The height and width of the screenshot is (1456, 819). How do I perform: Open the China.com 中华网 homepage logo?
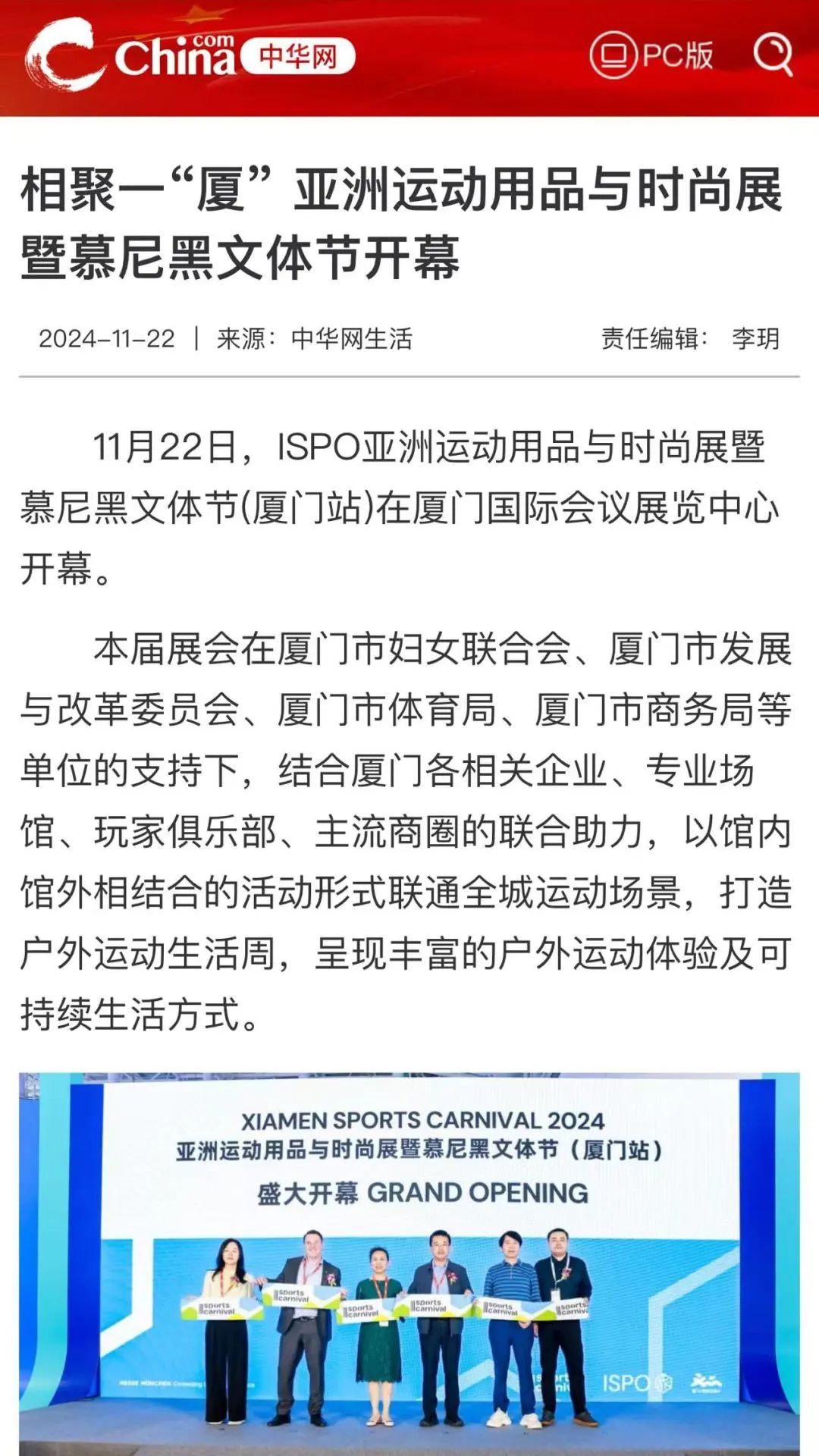[x=190, y=57]
